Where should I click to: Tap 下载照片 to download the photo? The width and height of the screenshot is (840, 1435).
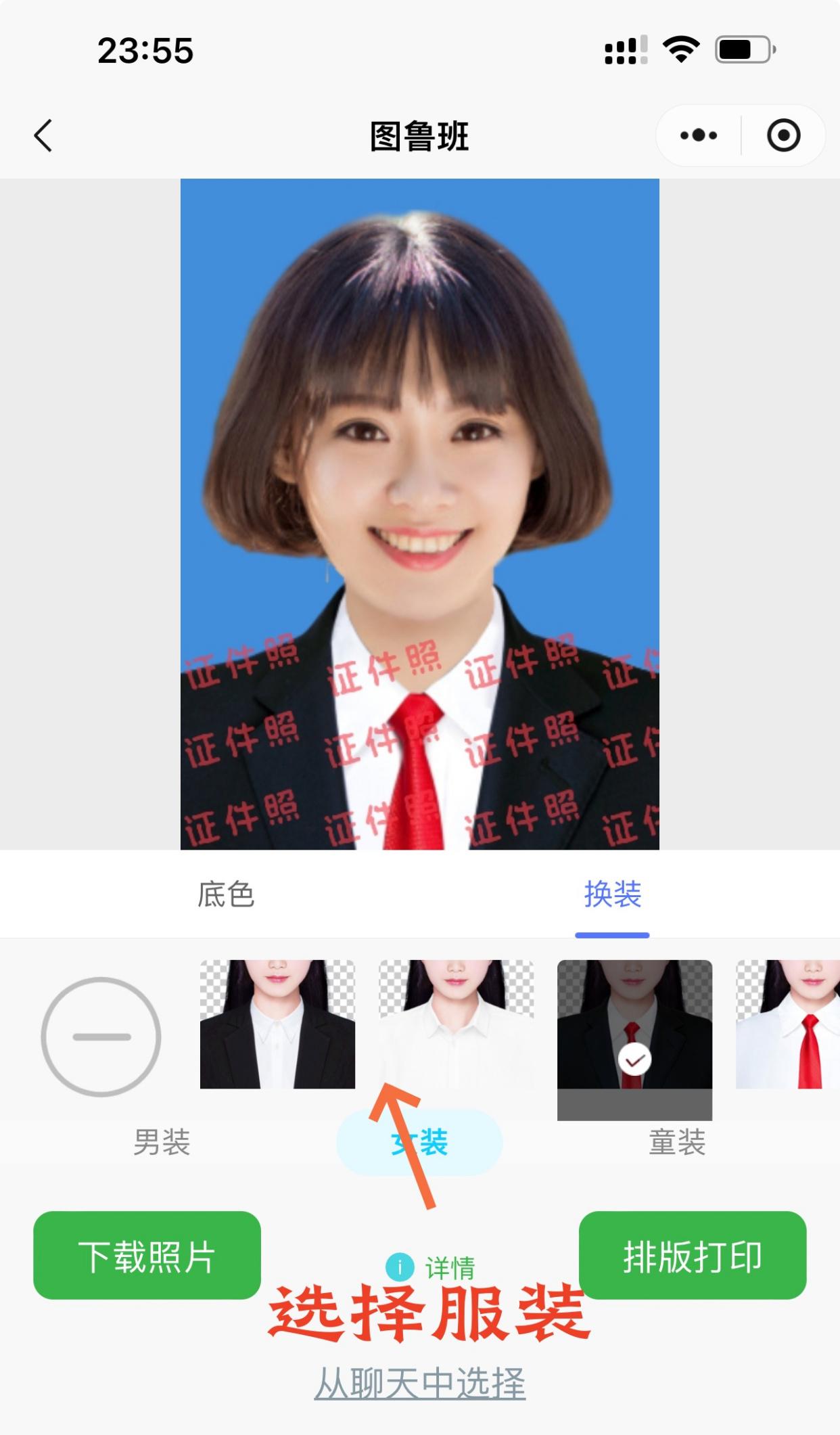tap(147, 1256)
